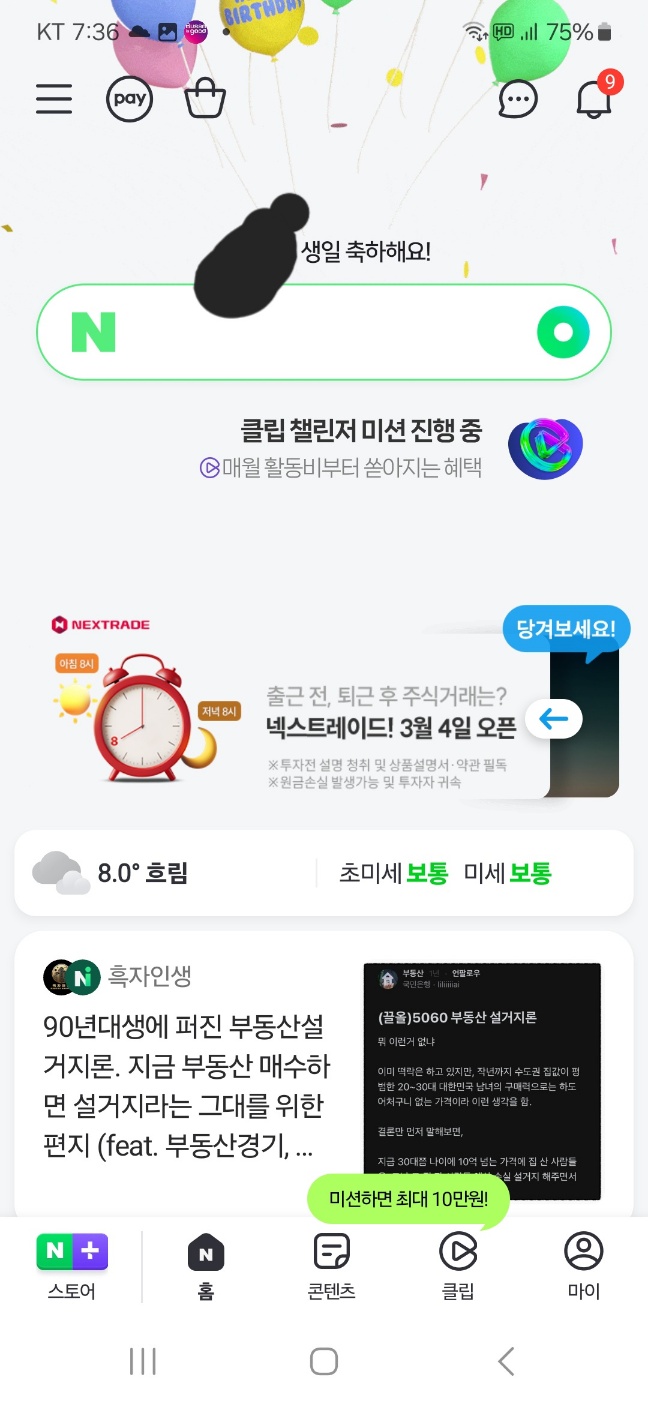The image size is (648, 1404).
Task: Open the 마이 tab
Action: (x=584, y=1267)
